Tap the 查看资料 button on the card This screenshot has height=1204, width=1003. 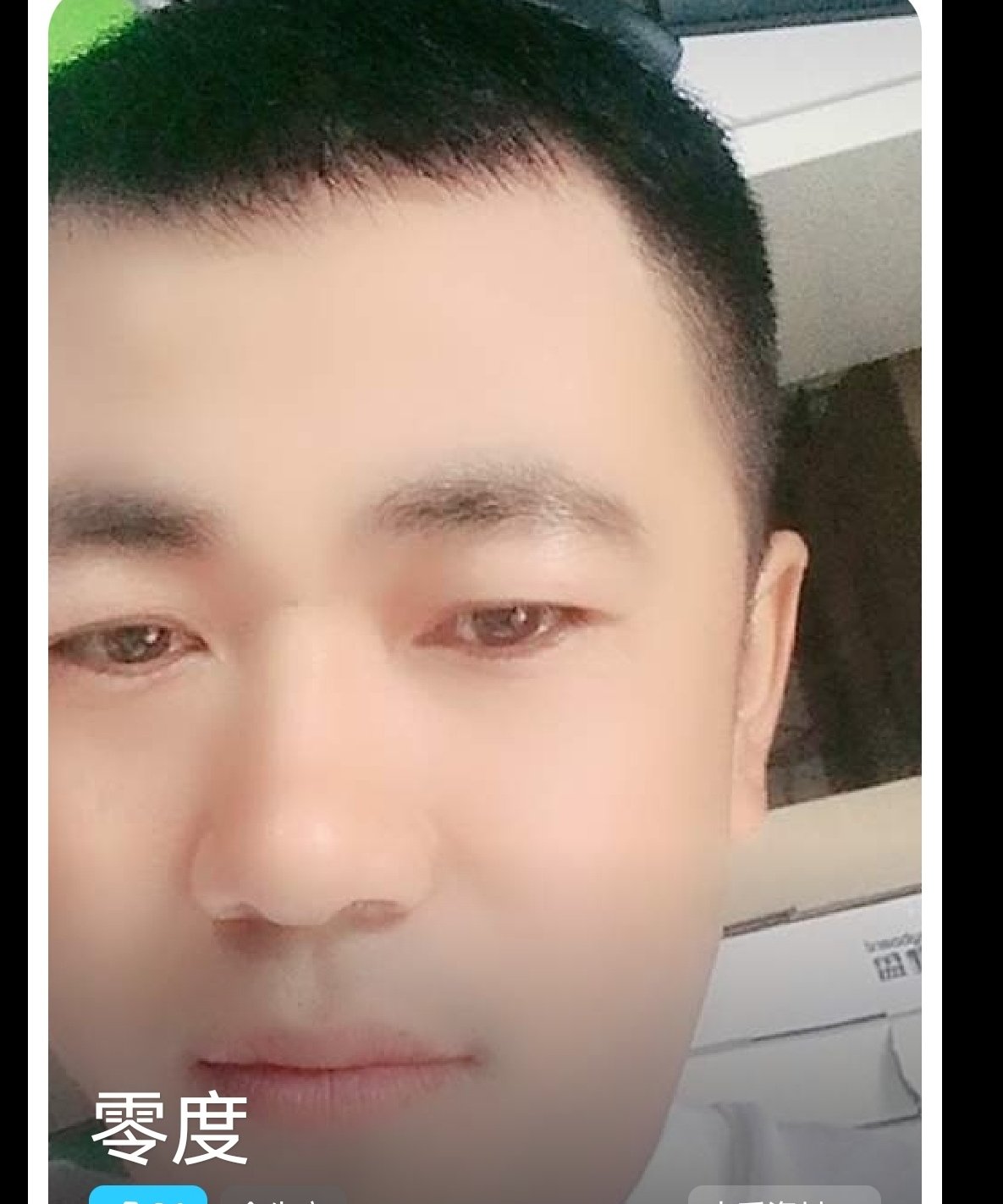(x=784, y=1196)
